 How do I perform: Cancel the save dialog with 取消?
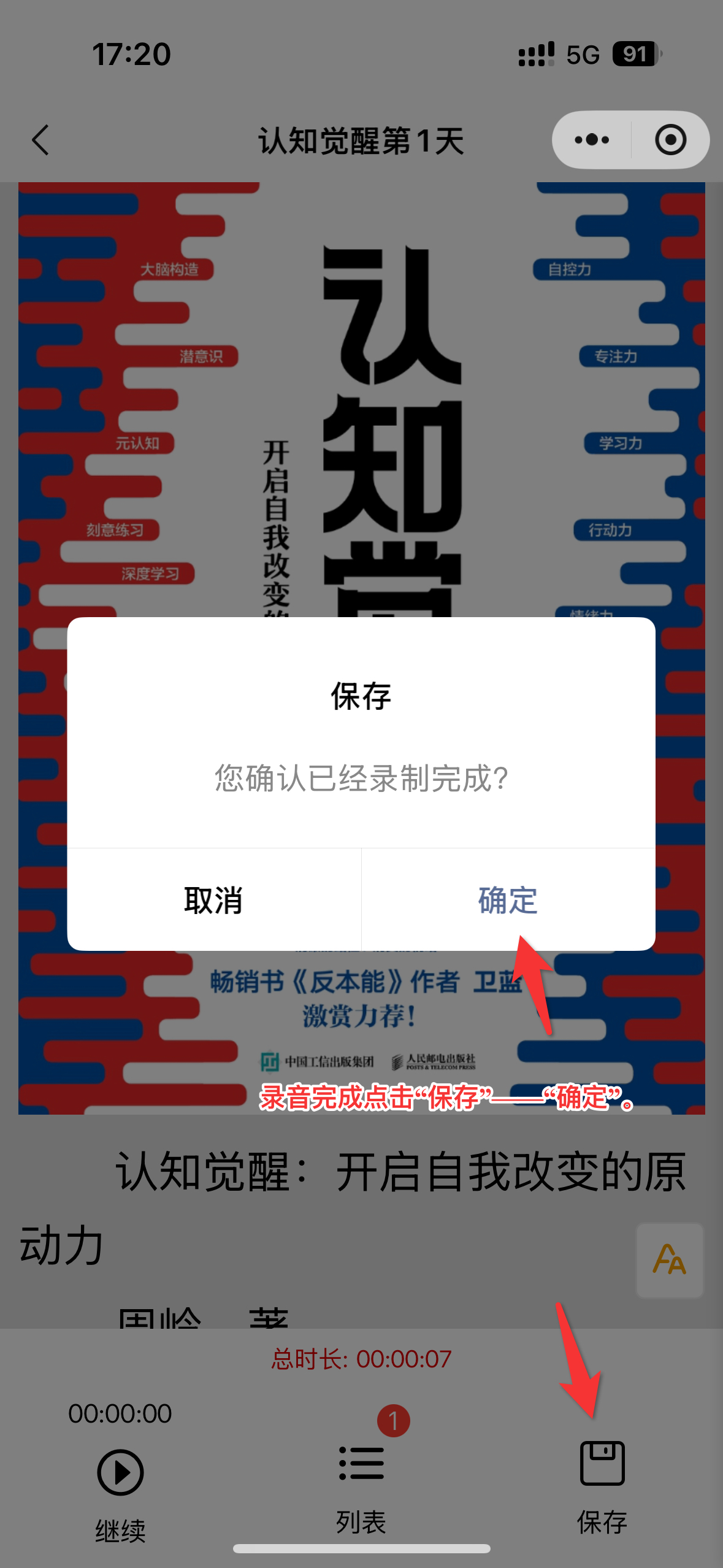tap(214, 901)
